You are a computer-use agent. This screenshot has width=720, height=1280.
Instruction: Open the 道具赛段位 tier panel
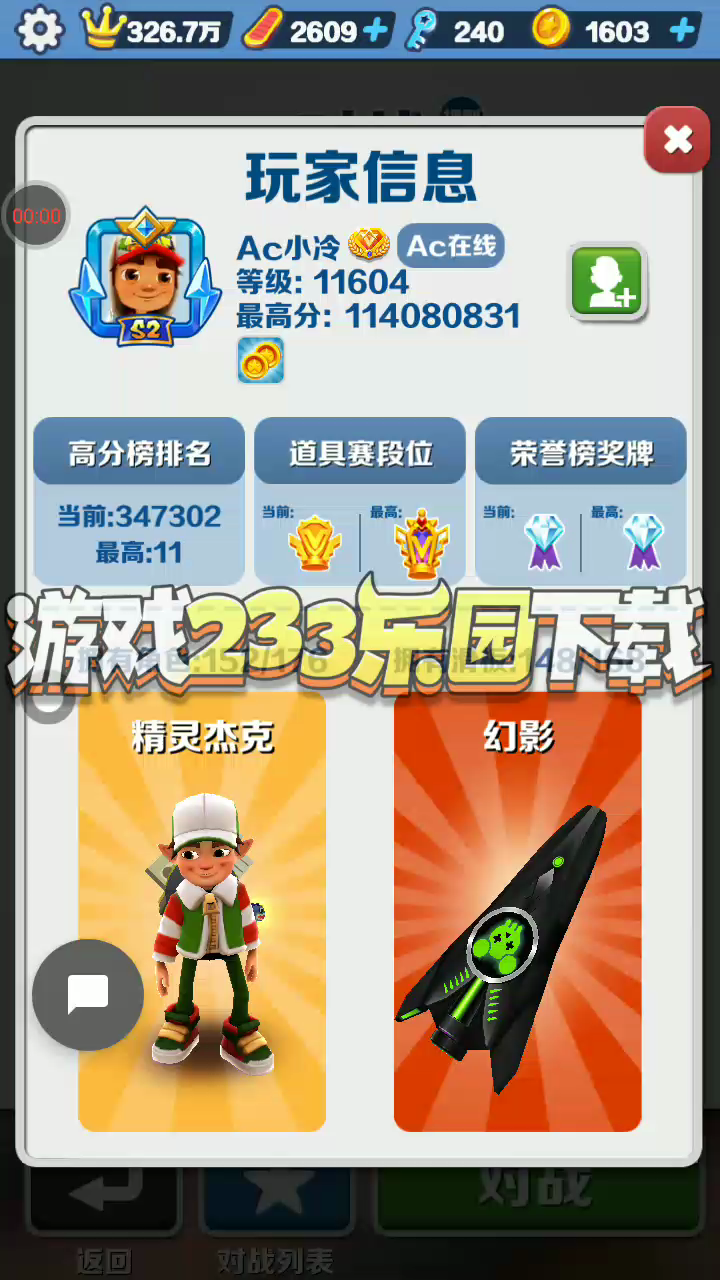[x=360, y=500]
